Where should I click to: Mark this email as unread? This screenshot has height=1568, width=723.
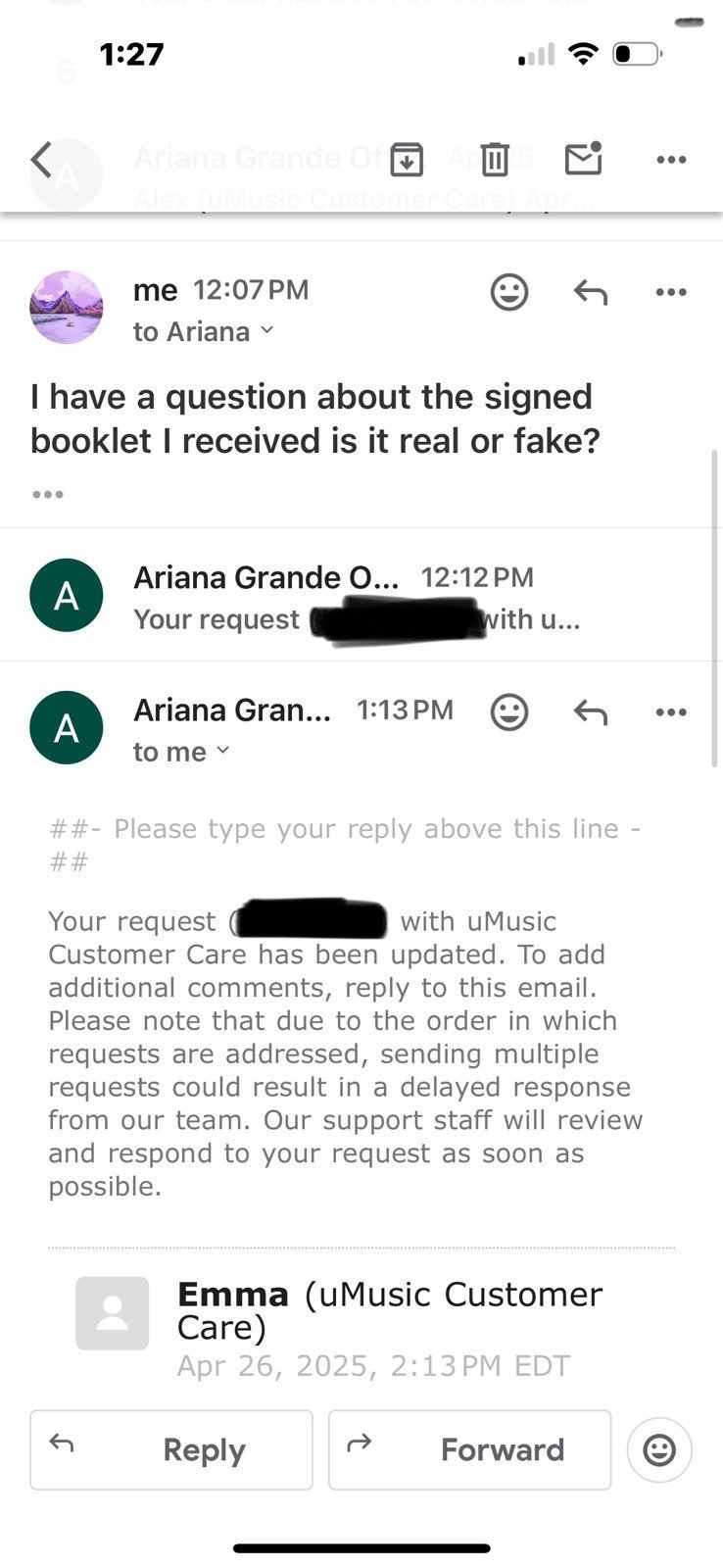click(x=584, y=159)
